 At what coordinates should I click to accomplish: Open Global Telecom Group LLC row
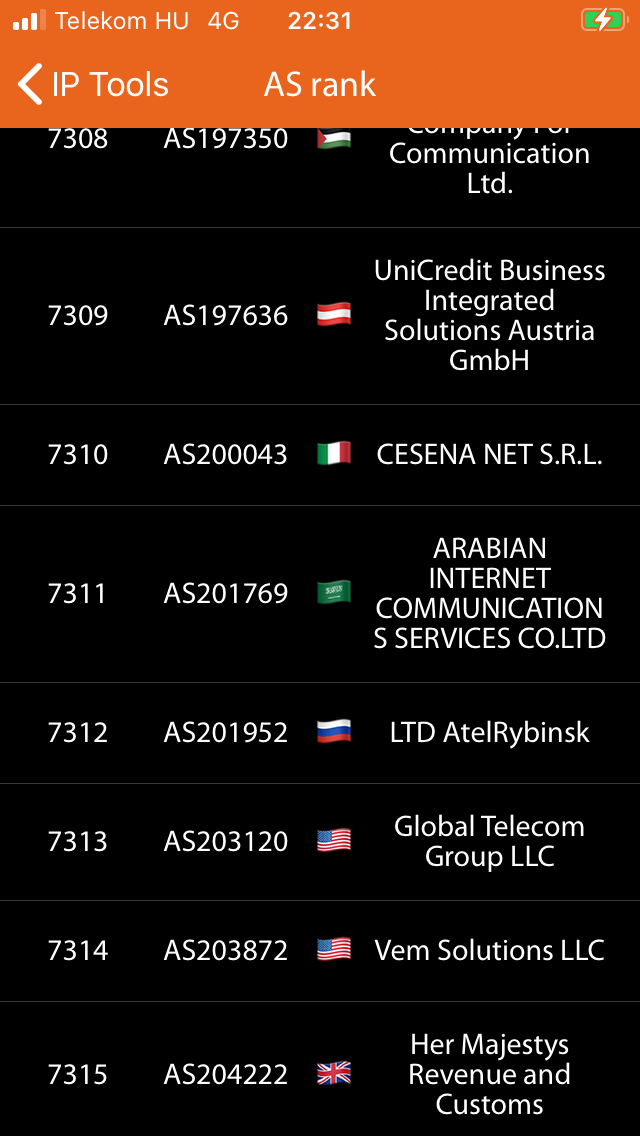(320, 842)
